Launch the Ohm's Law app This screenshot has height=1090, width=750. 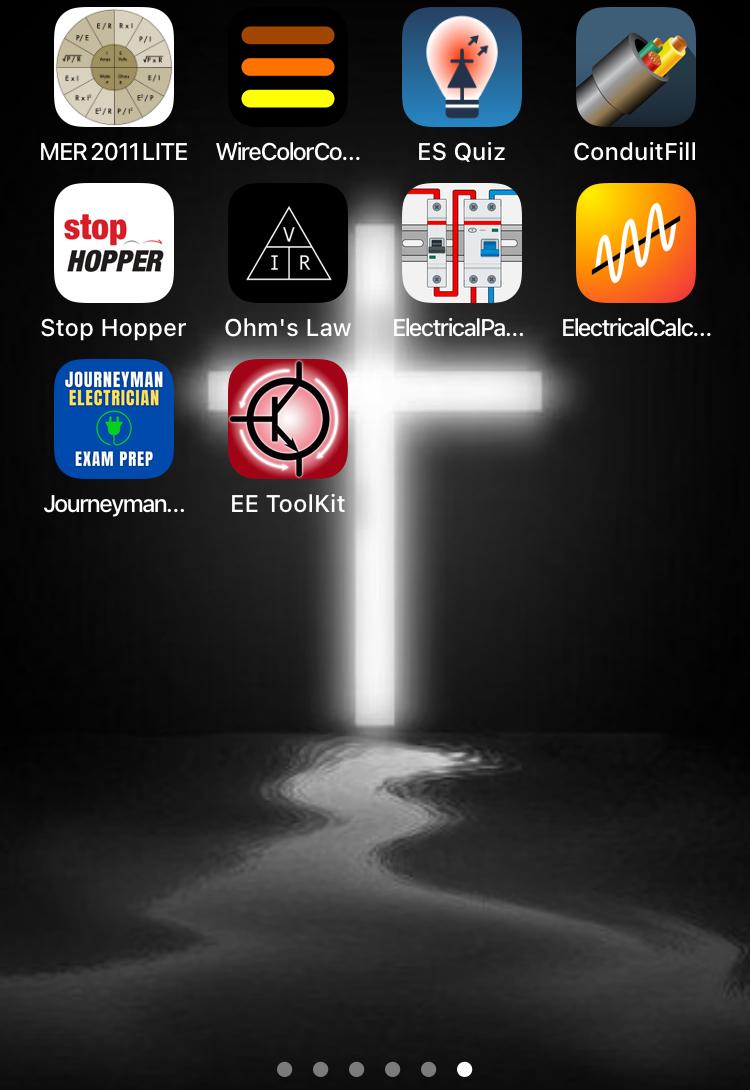[x=288, y=243]
